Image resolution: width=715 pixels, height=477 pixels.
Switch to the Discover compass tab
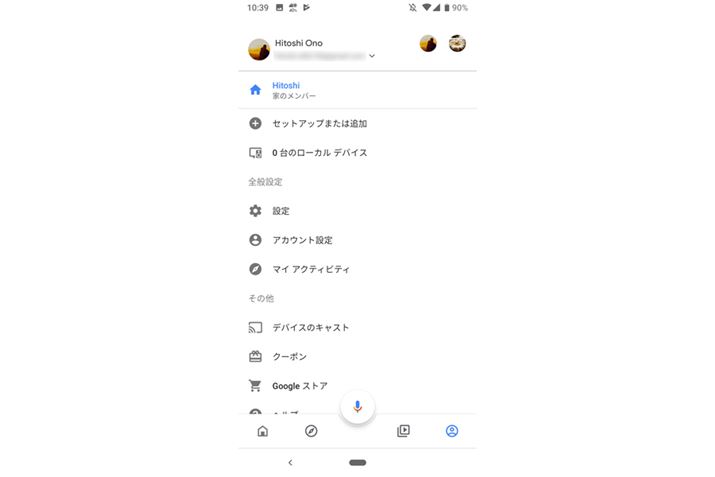click(311, 431)
